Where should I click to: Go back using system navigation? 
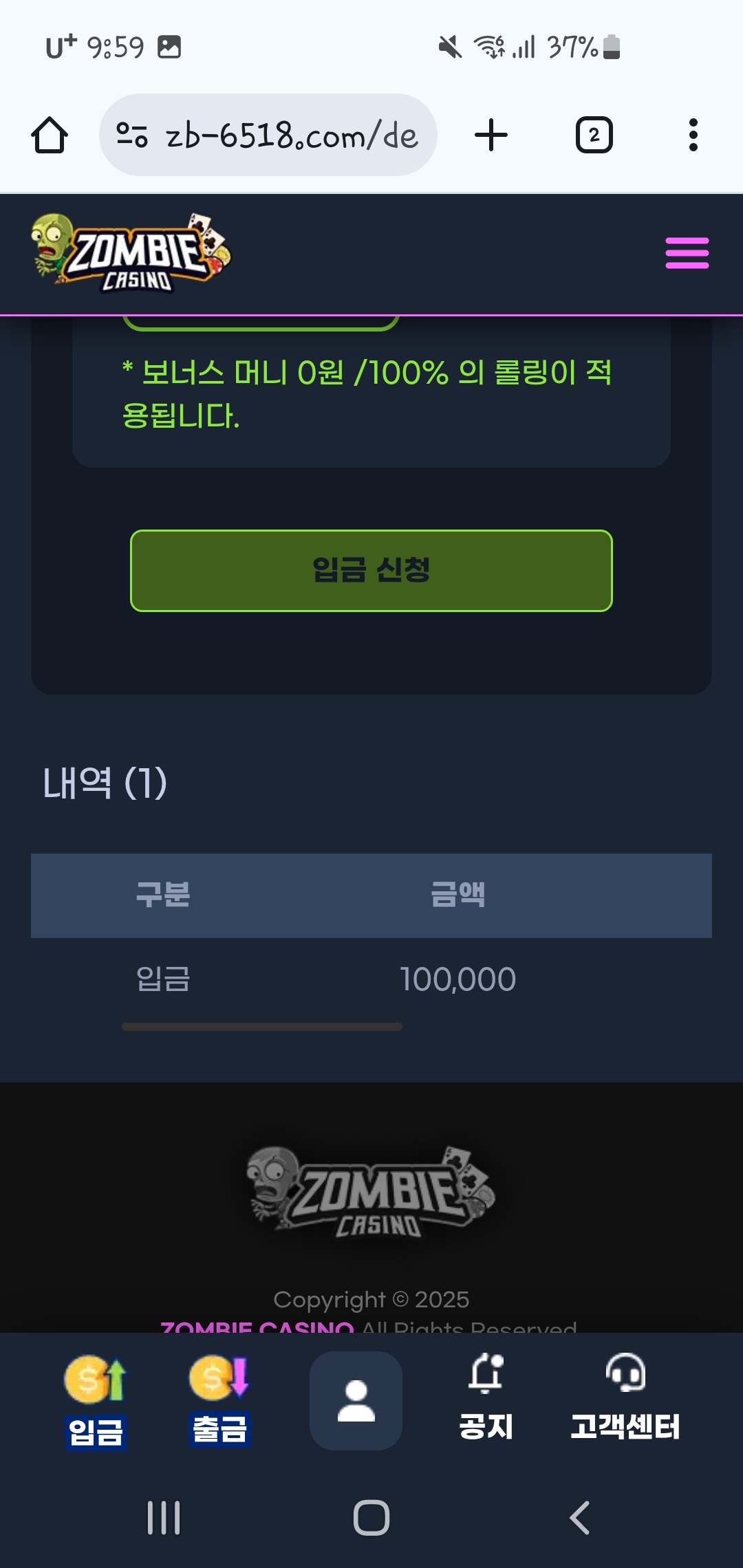point(579,1518)
